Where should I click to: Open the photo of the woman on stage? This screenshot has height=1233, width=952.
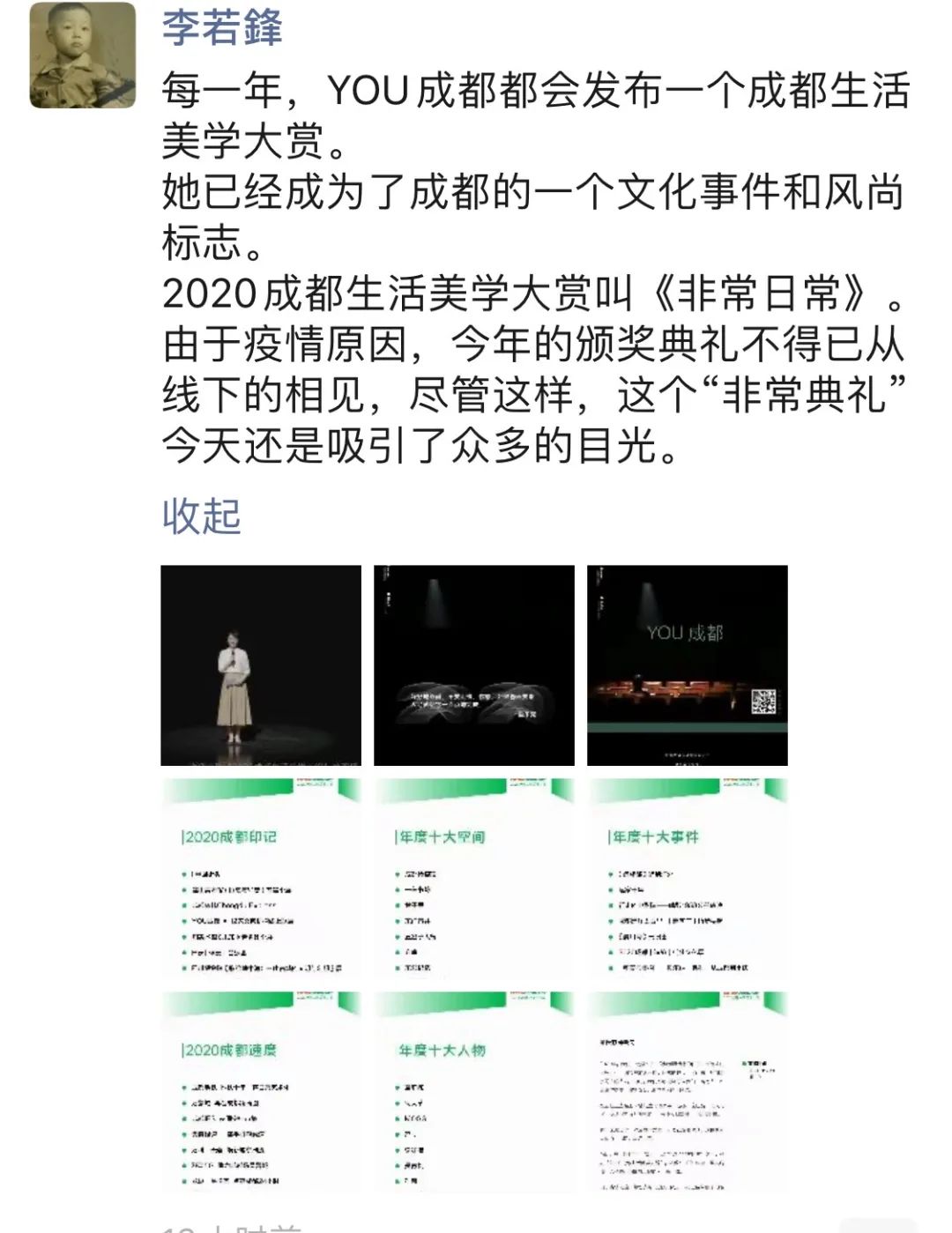tap(261, 665)
